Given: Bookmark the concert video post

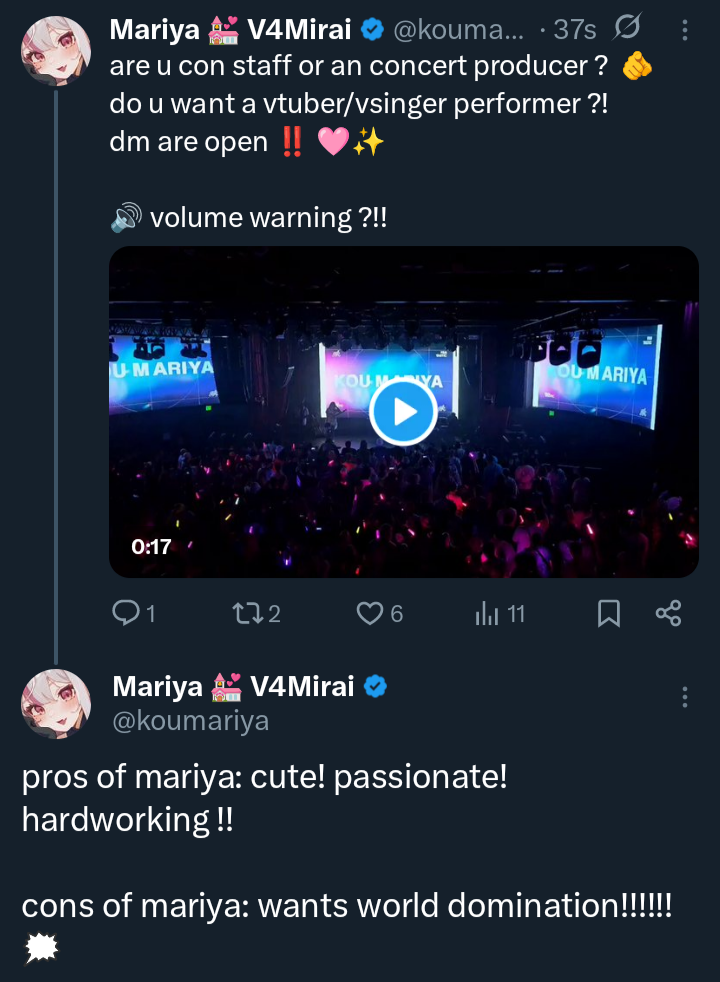Looking at the screenshot, I should pyautogui.click(x=608, y=613).
